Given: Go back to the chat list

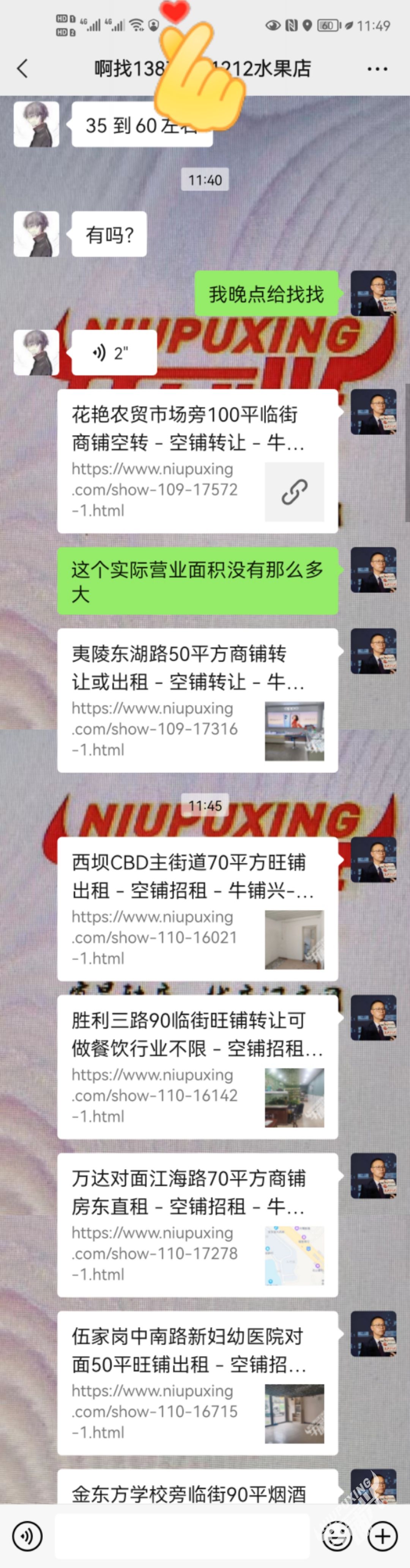Looking at the screenshot, I should (22, 69).
